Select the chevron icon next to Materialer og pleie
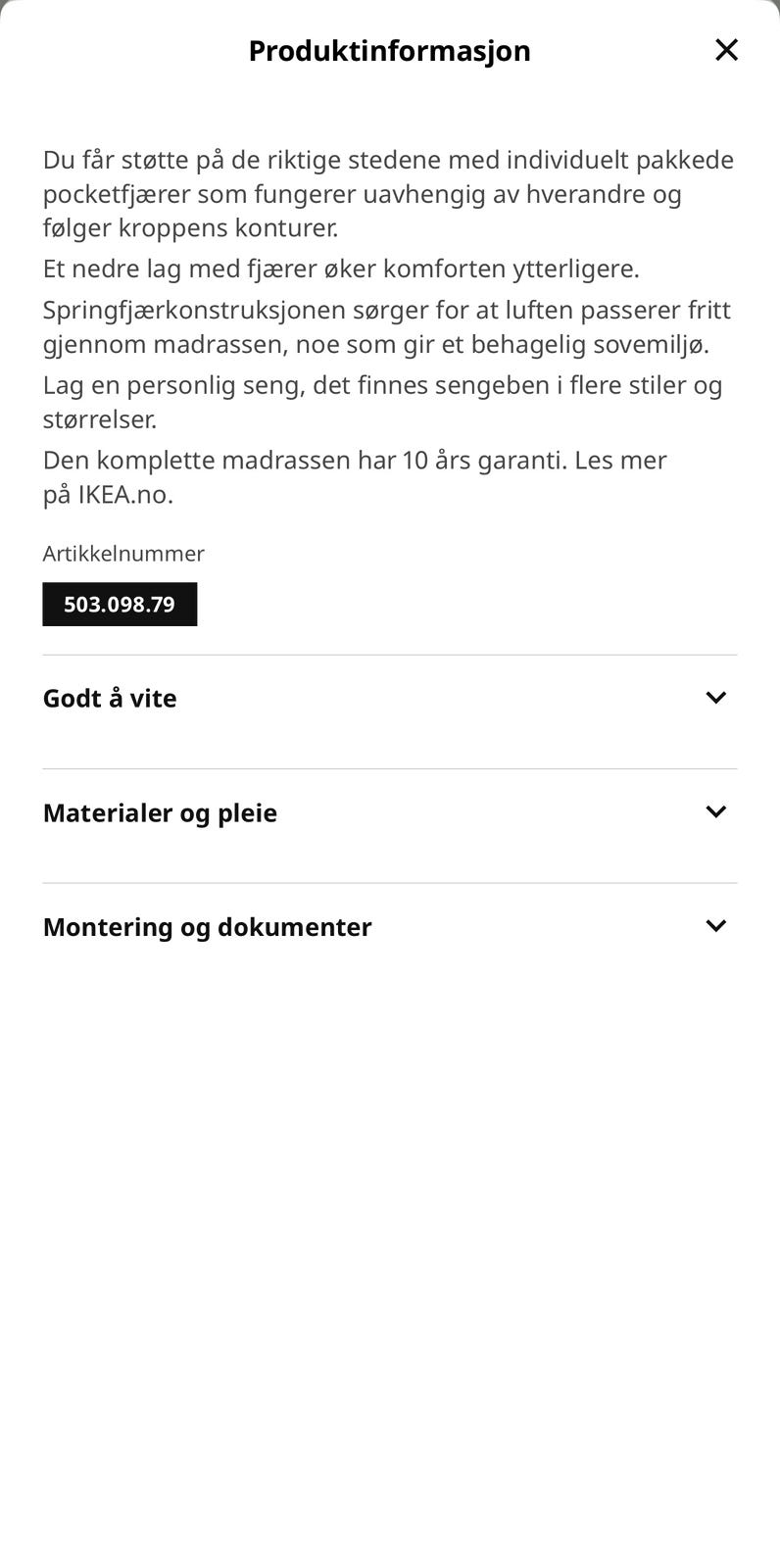 pyautogui.click(x=716, y=811)
